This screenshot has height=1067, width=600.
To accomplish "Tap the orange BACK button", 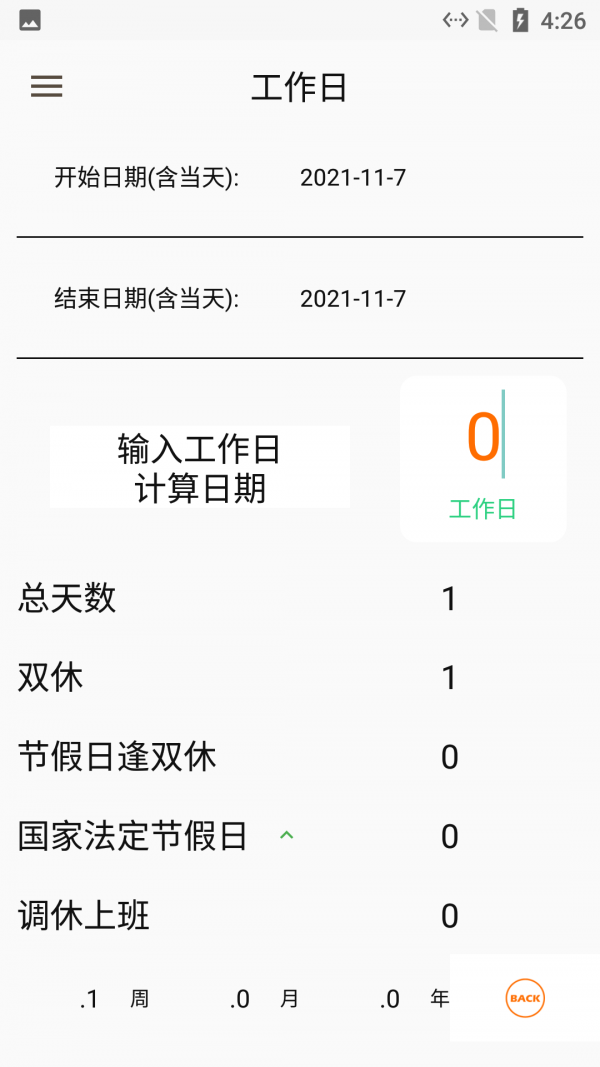I will pyautogui.click(x=525, y=998).
